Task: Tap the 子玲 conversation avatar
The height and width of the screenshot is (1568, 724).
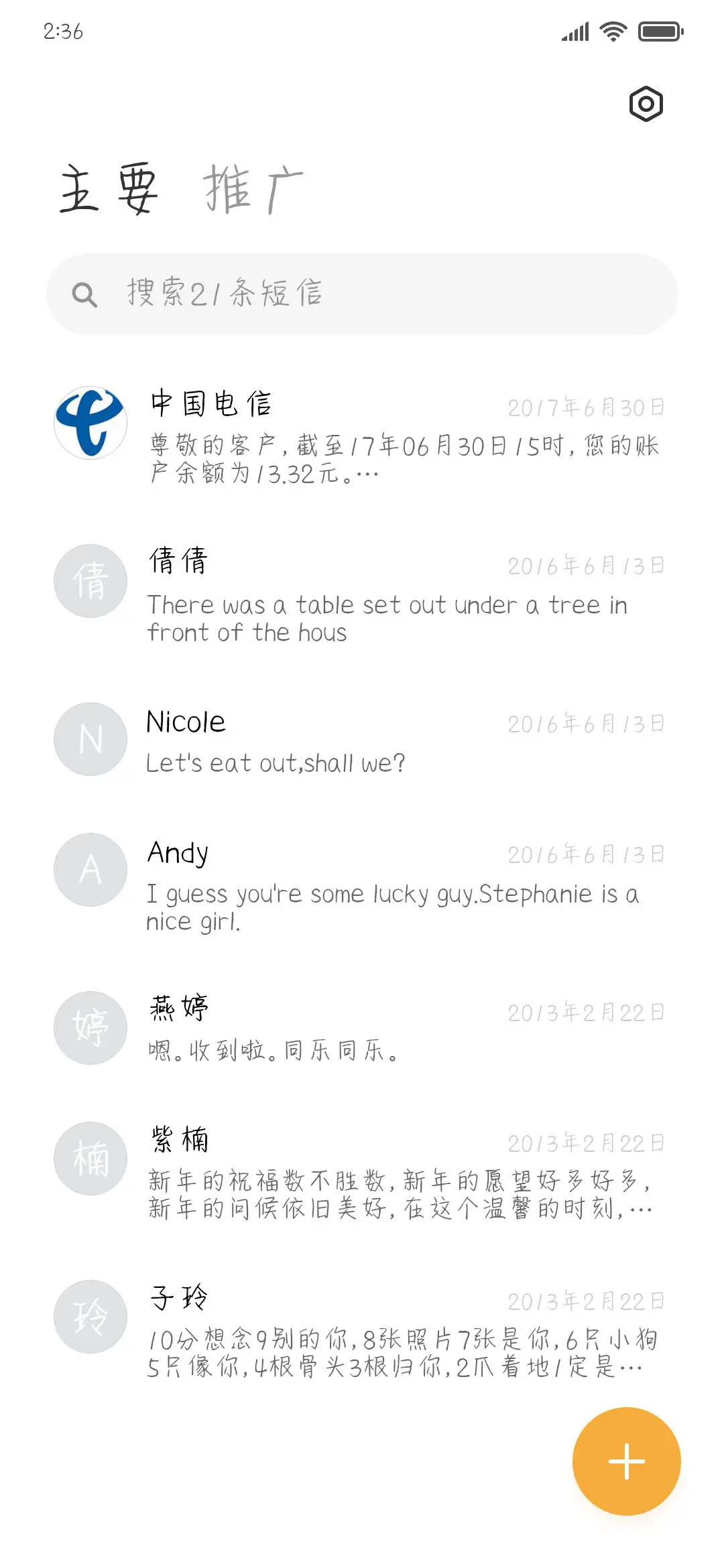Action: click(90, 1316)
